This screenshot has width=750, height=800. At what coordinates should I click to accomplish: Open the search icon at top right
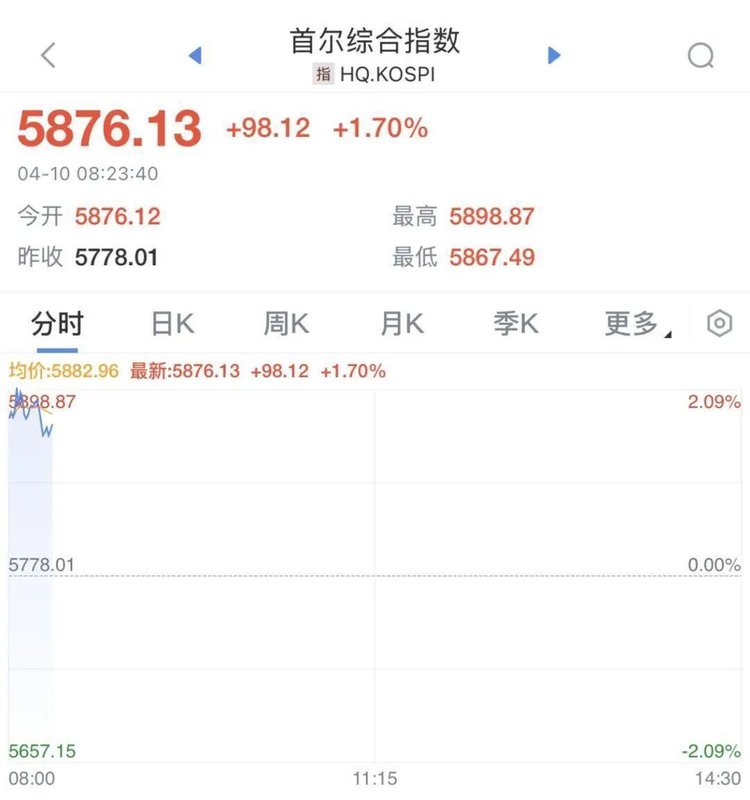[700, 56]
